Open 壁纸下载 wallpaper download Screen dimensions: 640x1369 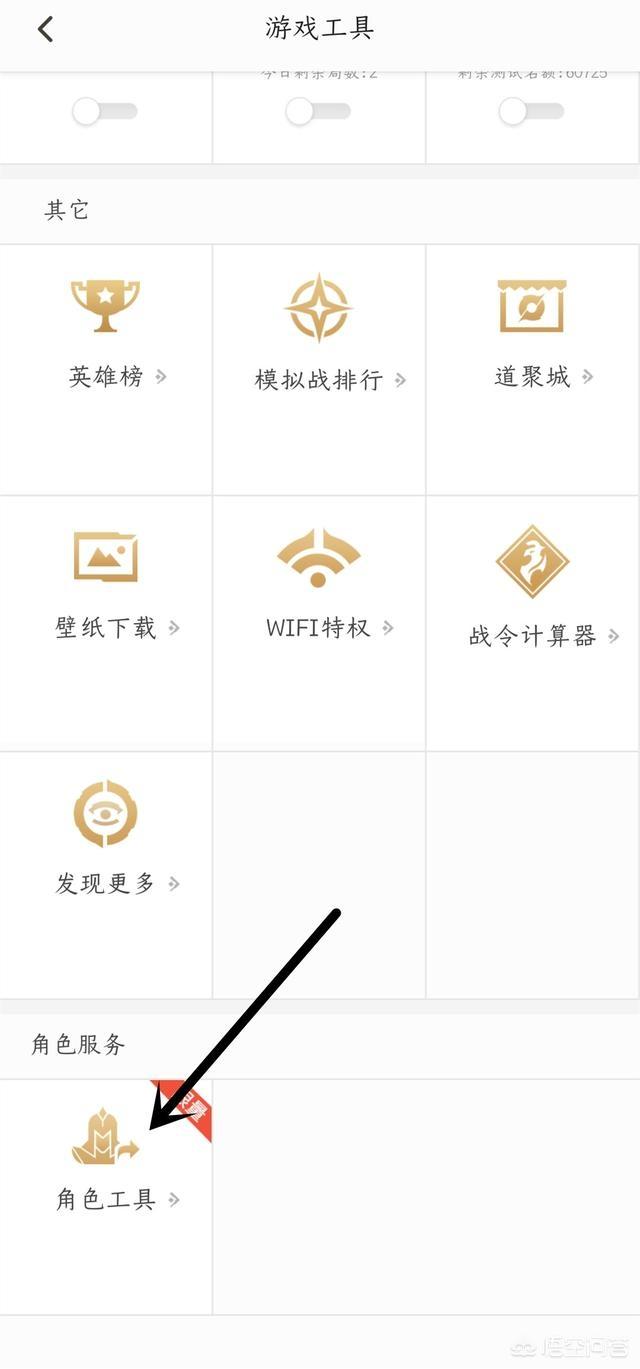(x=106, y=623)
